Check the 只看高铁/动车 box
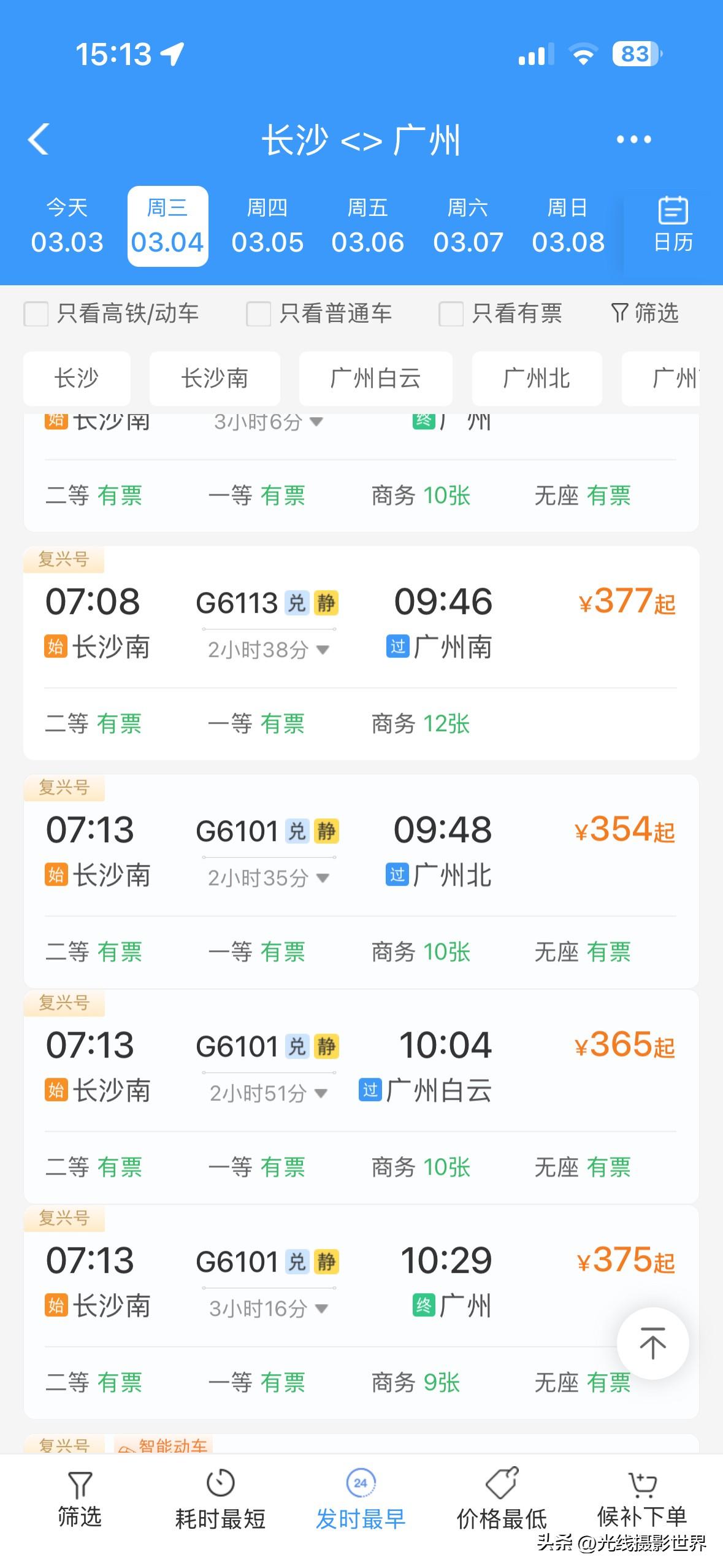723x1568 pixels. (x=36, y=314)
